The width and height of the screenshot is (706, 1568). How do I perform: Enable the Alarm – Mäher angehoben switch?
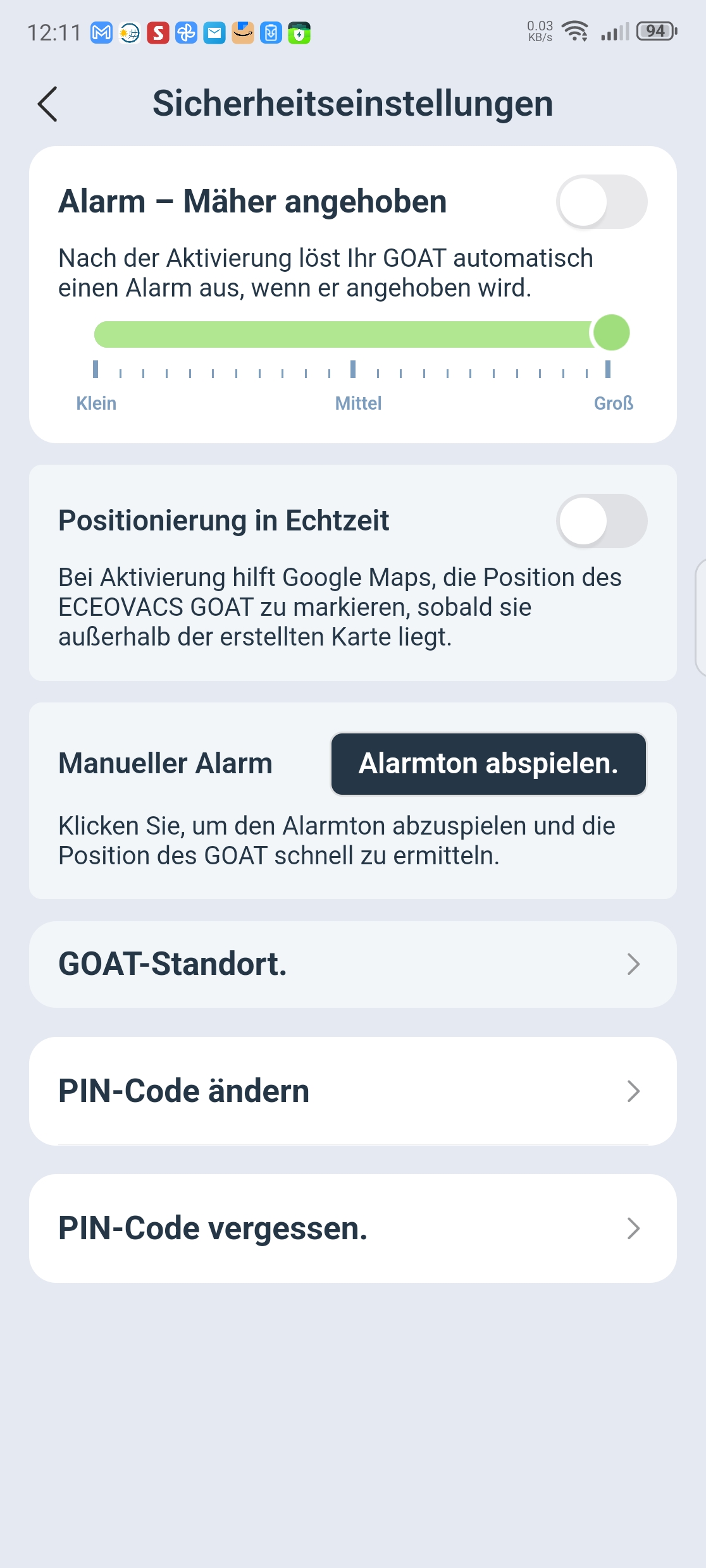(602, 202)
